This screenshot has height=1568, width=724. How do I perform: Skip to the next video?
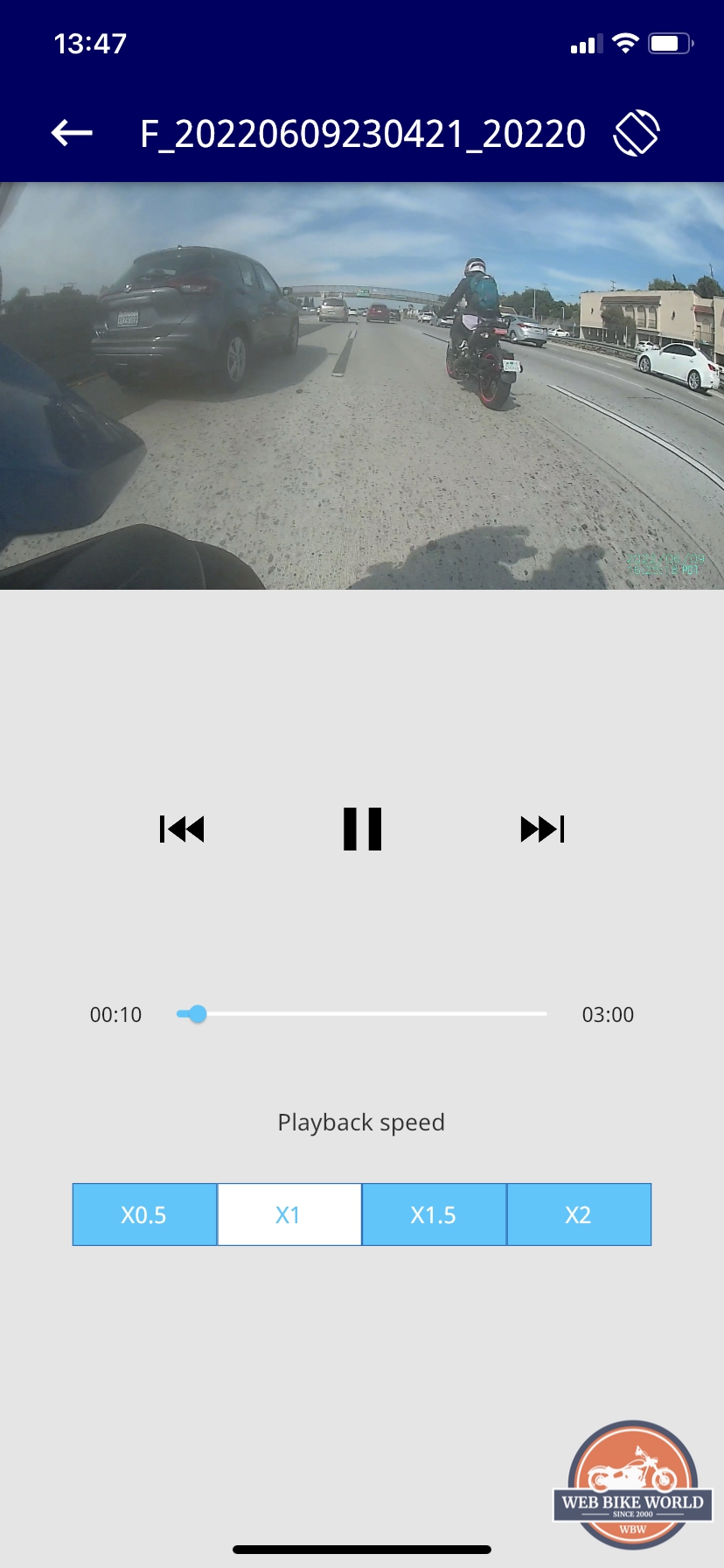[542, 829]
